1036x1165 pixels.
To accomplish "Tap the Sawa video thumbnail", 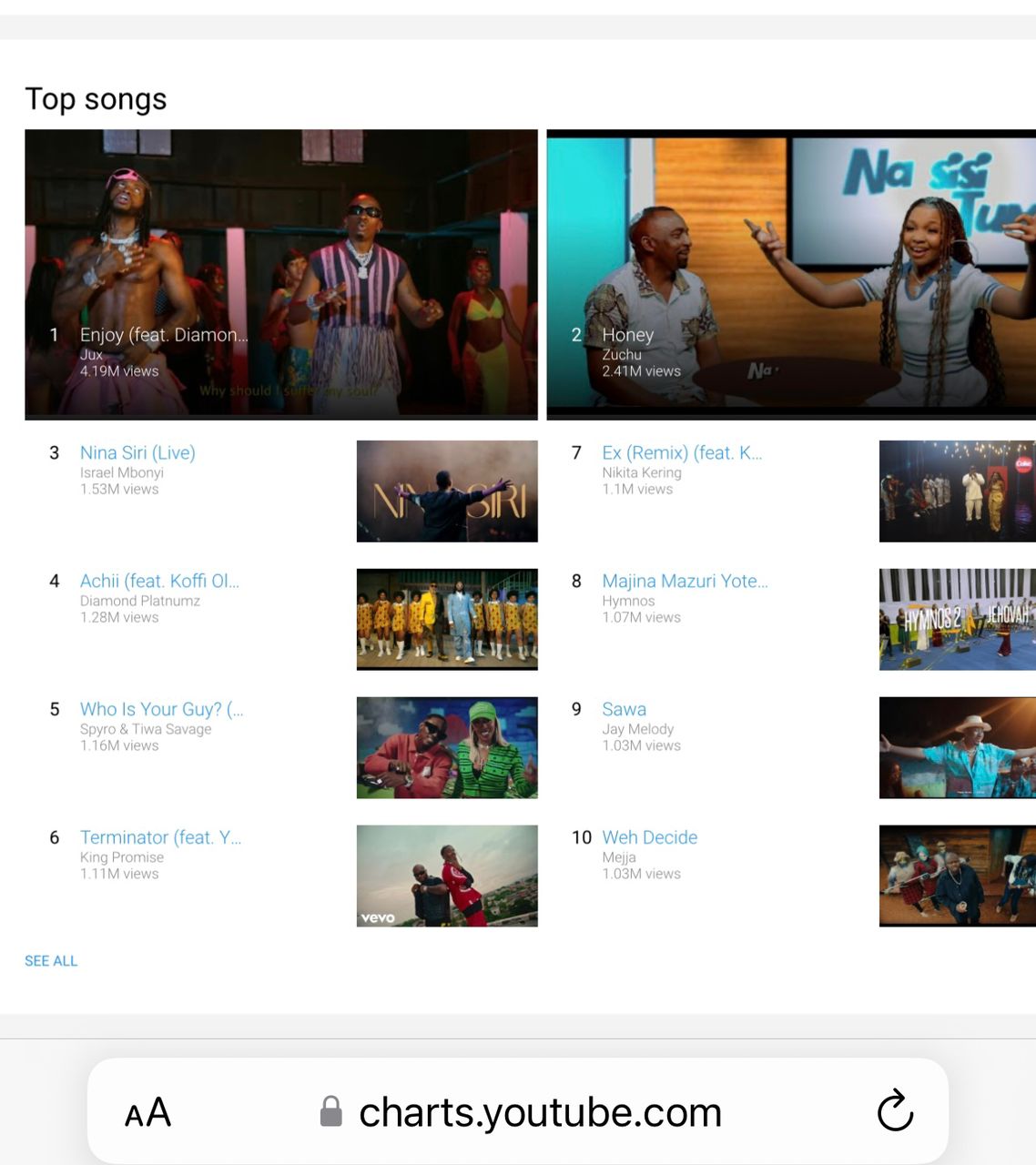I will point(957,748).
